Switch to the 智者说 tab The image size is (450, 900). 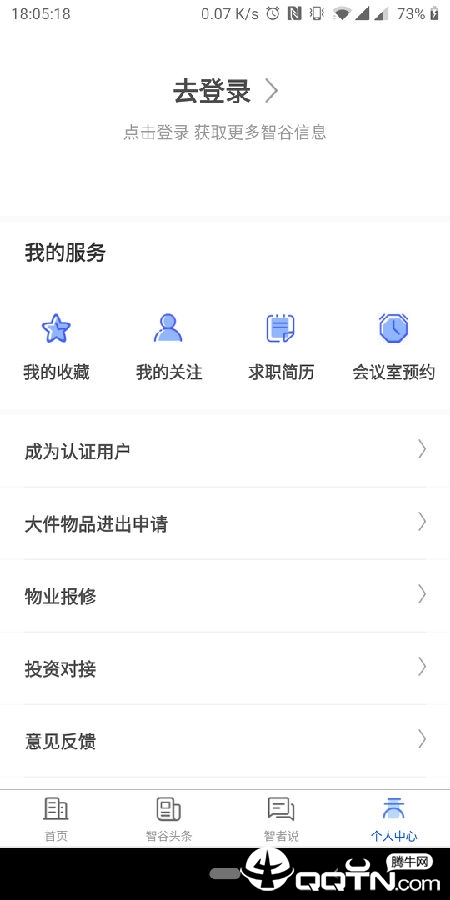[281, 819]
